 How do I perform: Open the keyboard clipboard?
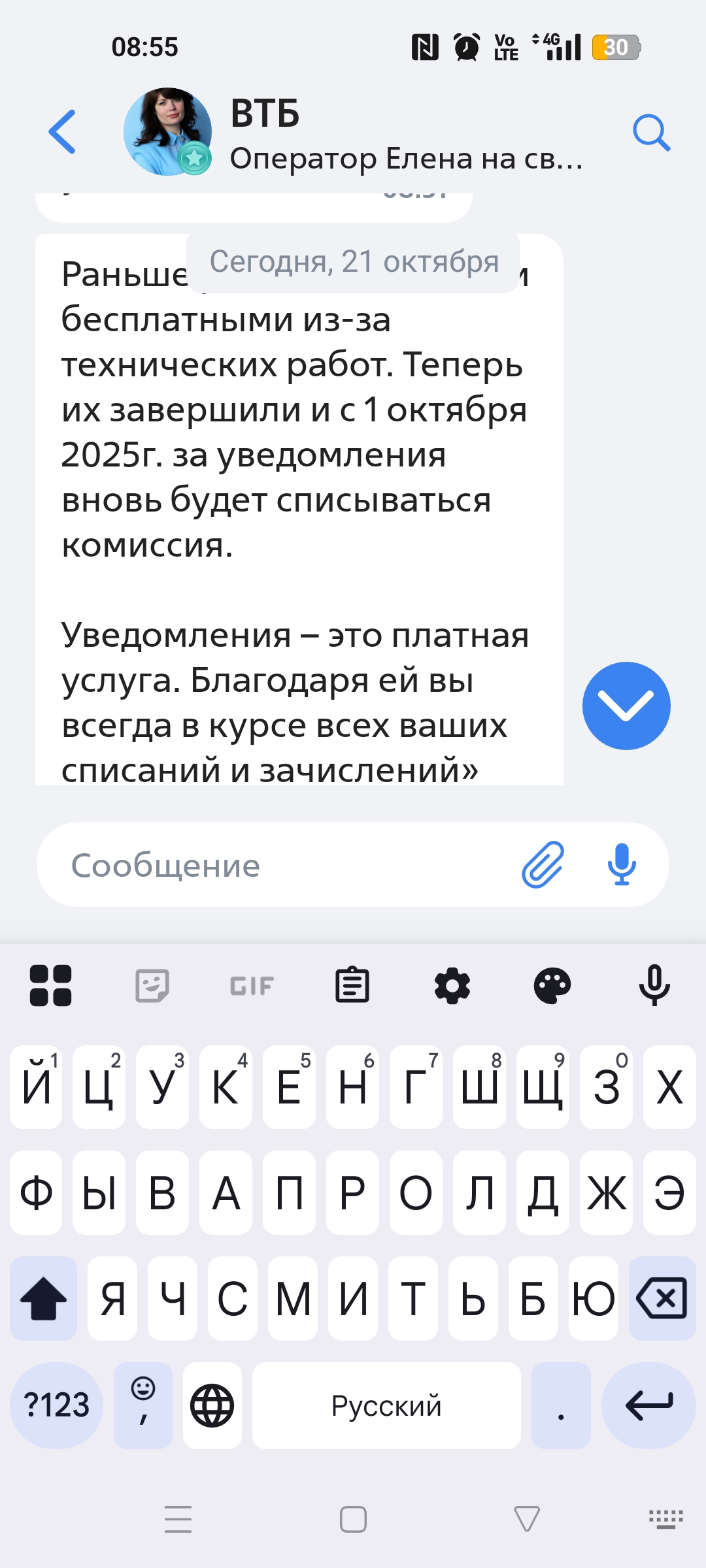[x=352, y=985]
